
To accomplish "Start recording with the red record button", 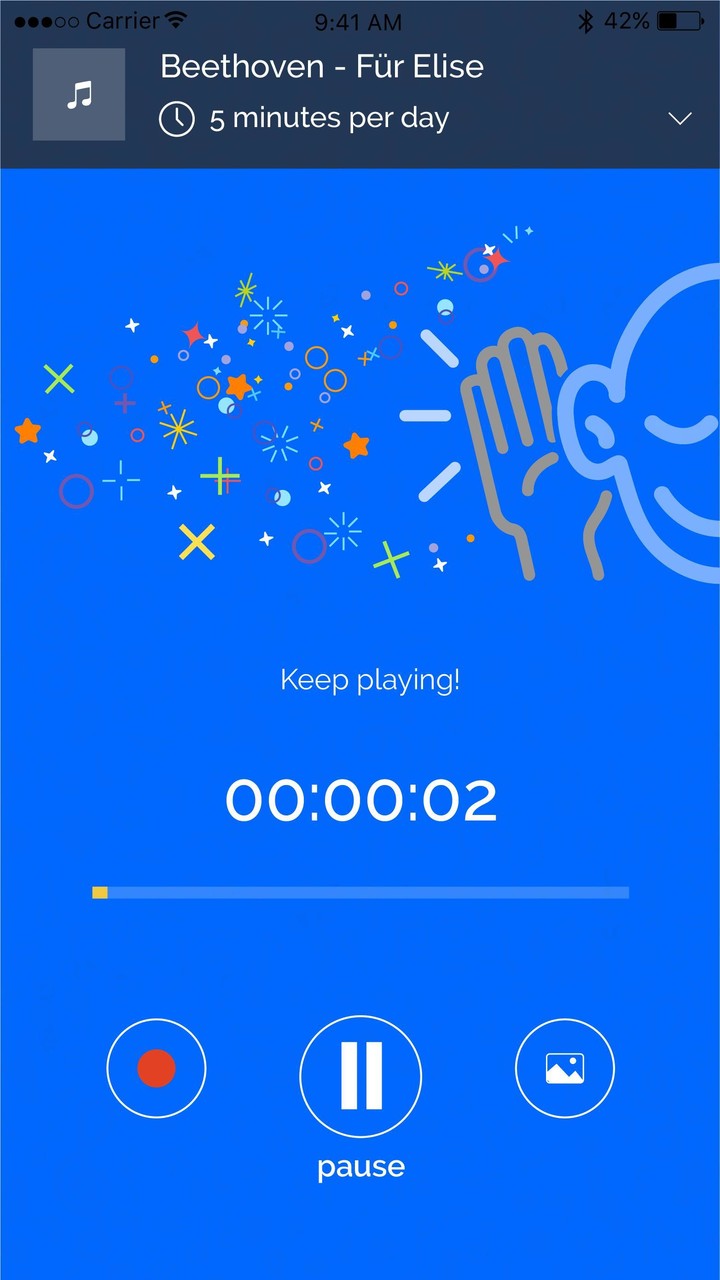I will pos(157,1068).
